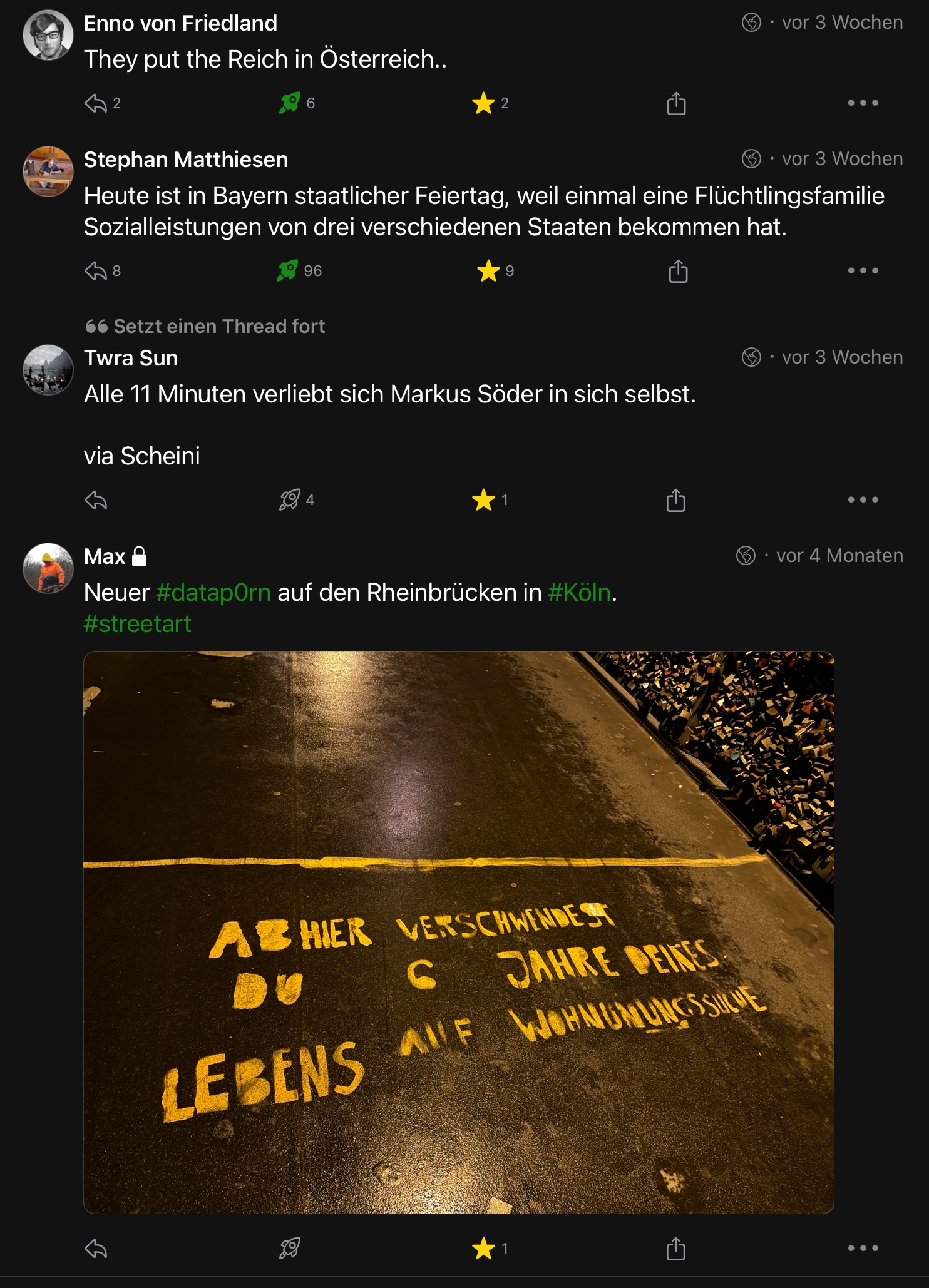Open the #datap0rn hashtag
This screenshot has width=929, height=1288.
[x=213, y=593]
